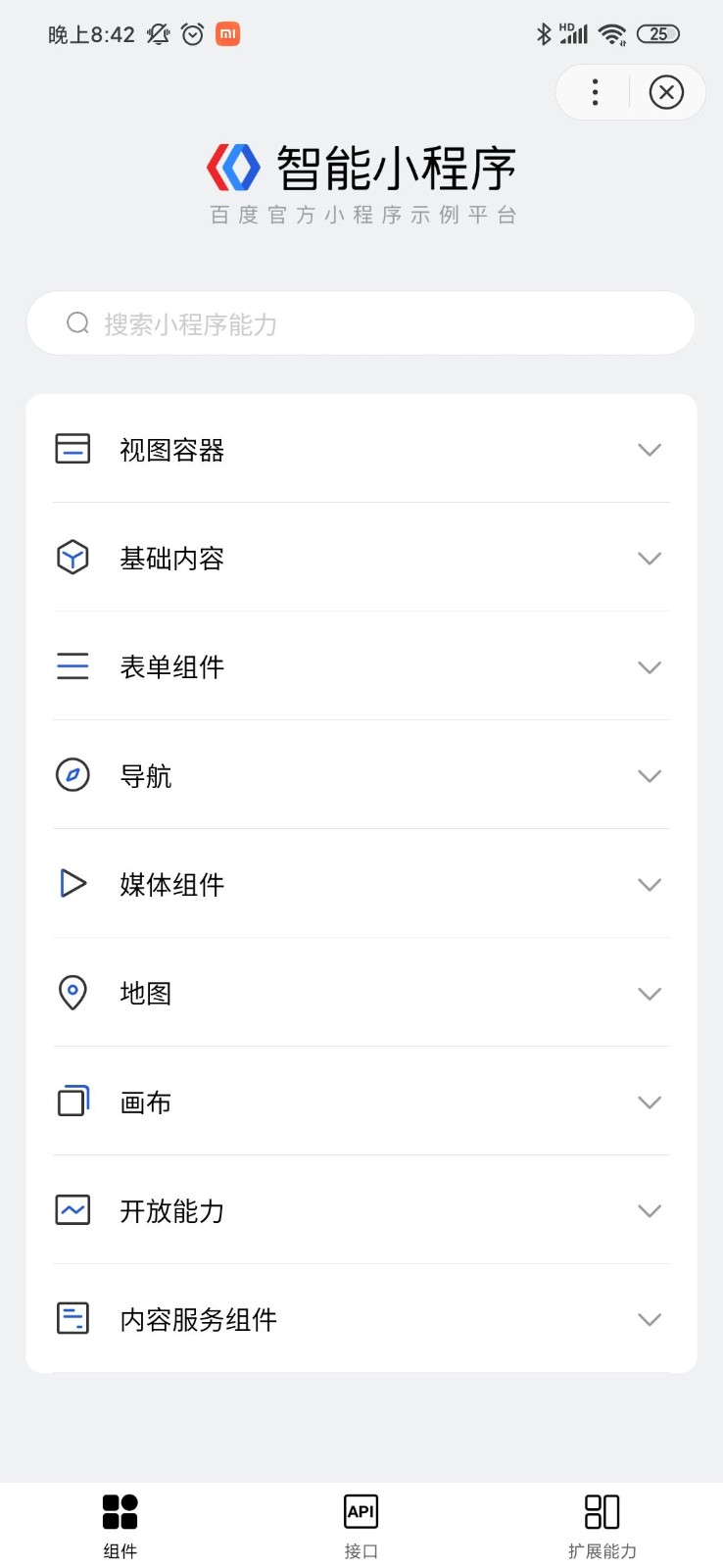Expand the 表单组件 section

point(361,667)
